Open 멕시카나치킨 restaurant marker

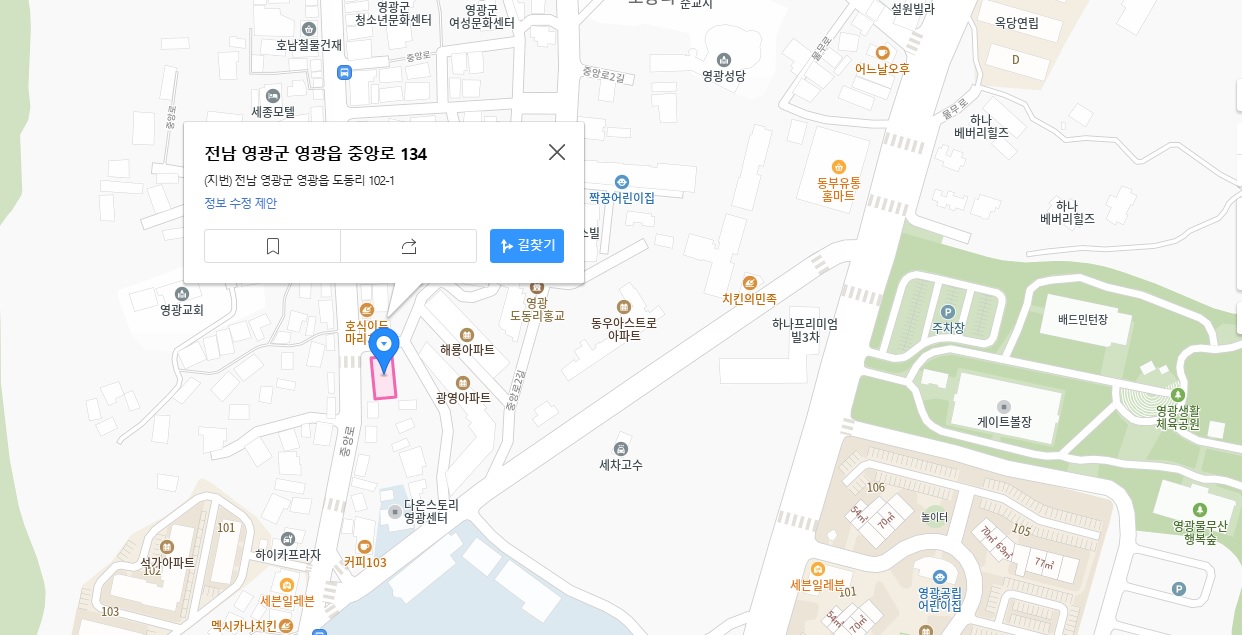click(287, 625)
